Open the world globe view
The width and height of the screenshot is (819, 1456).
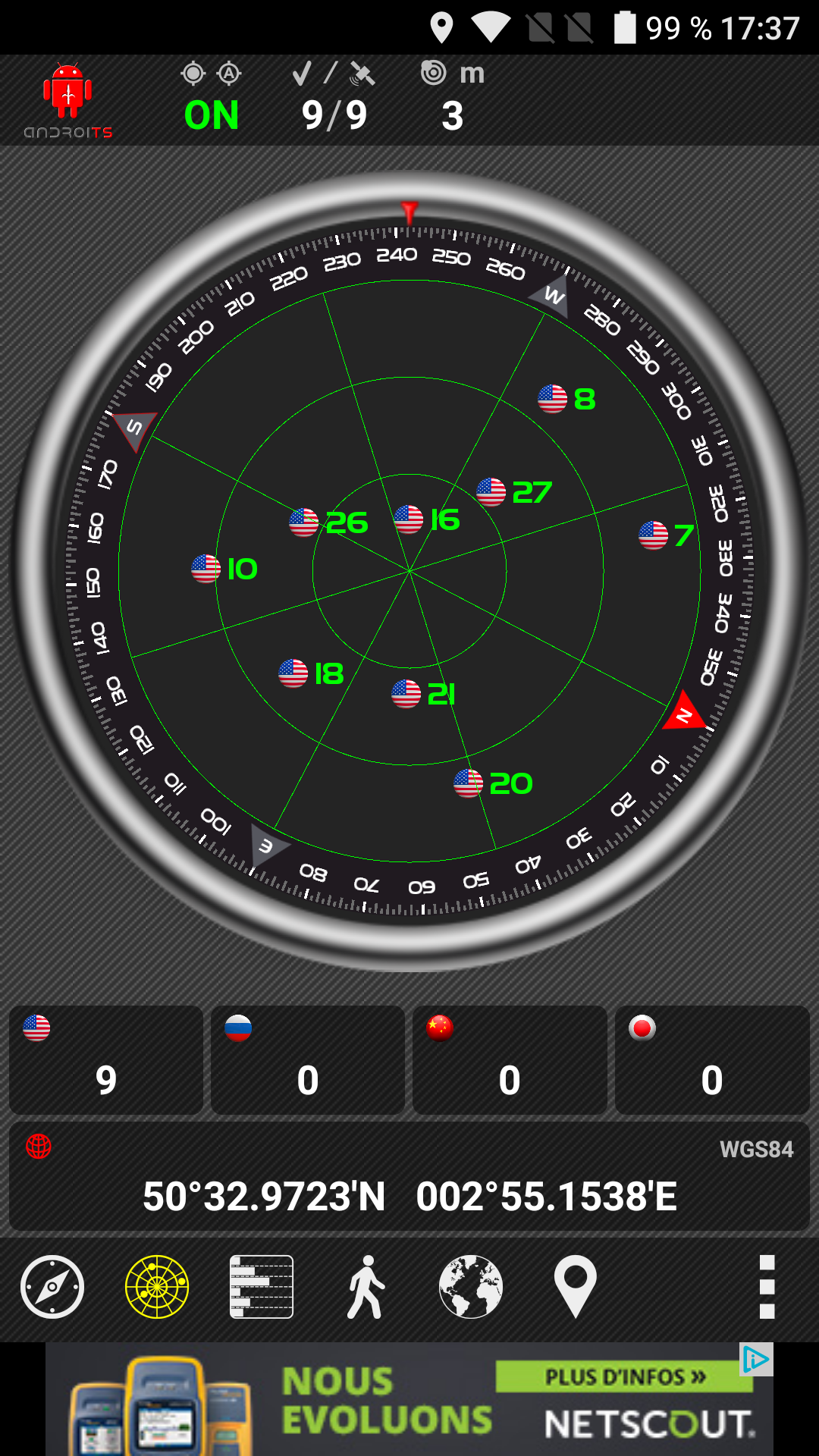471,1287
